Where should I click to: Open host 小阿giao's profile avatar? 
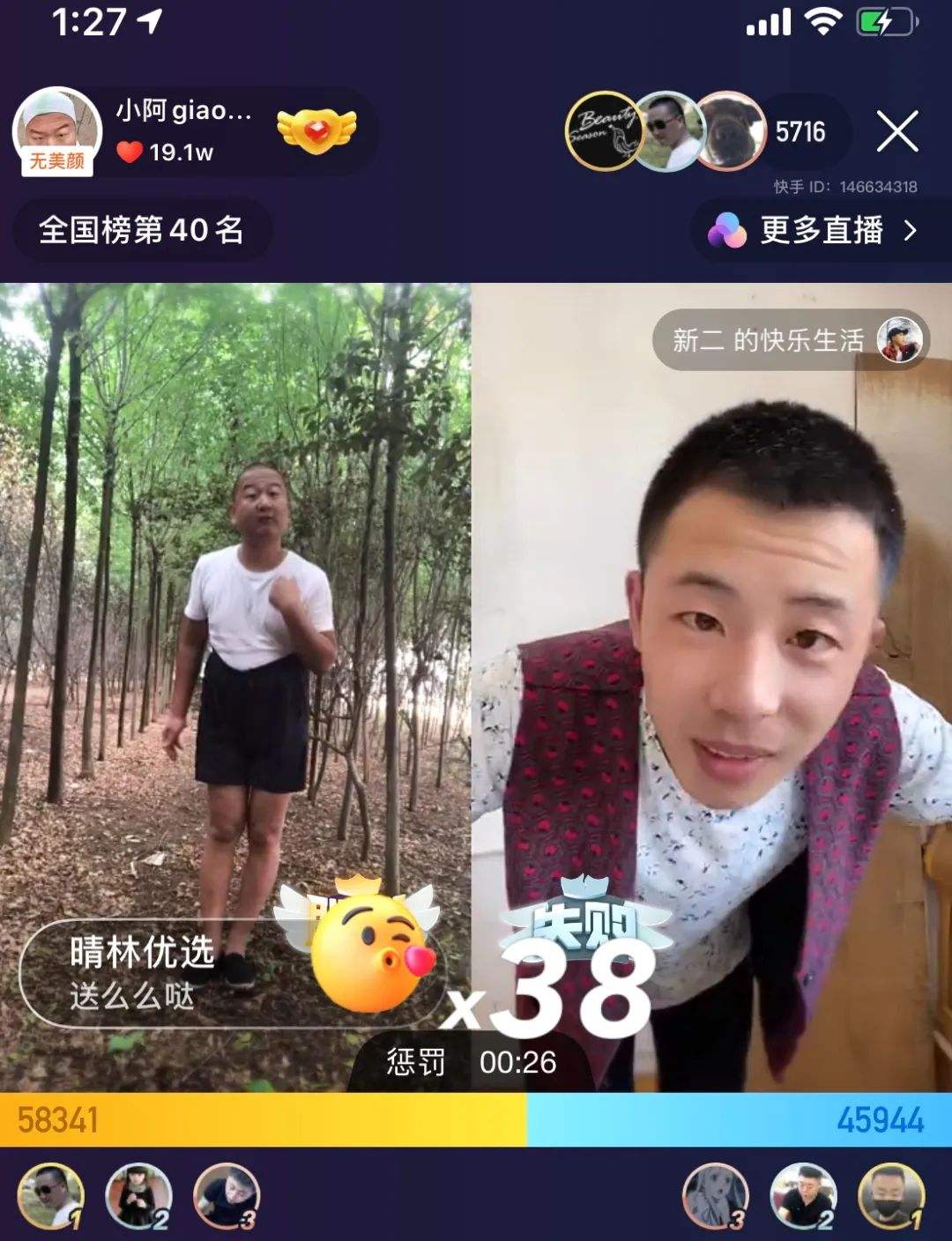pos(56,130)
